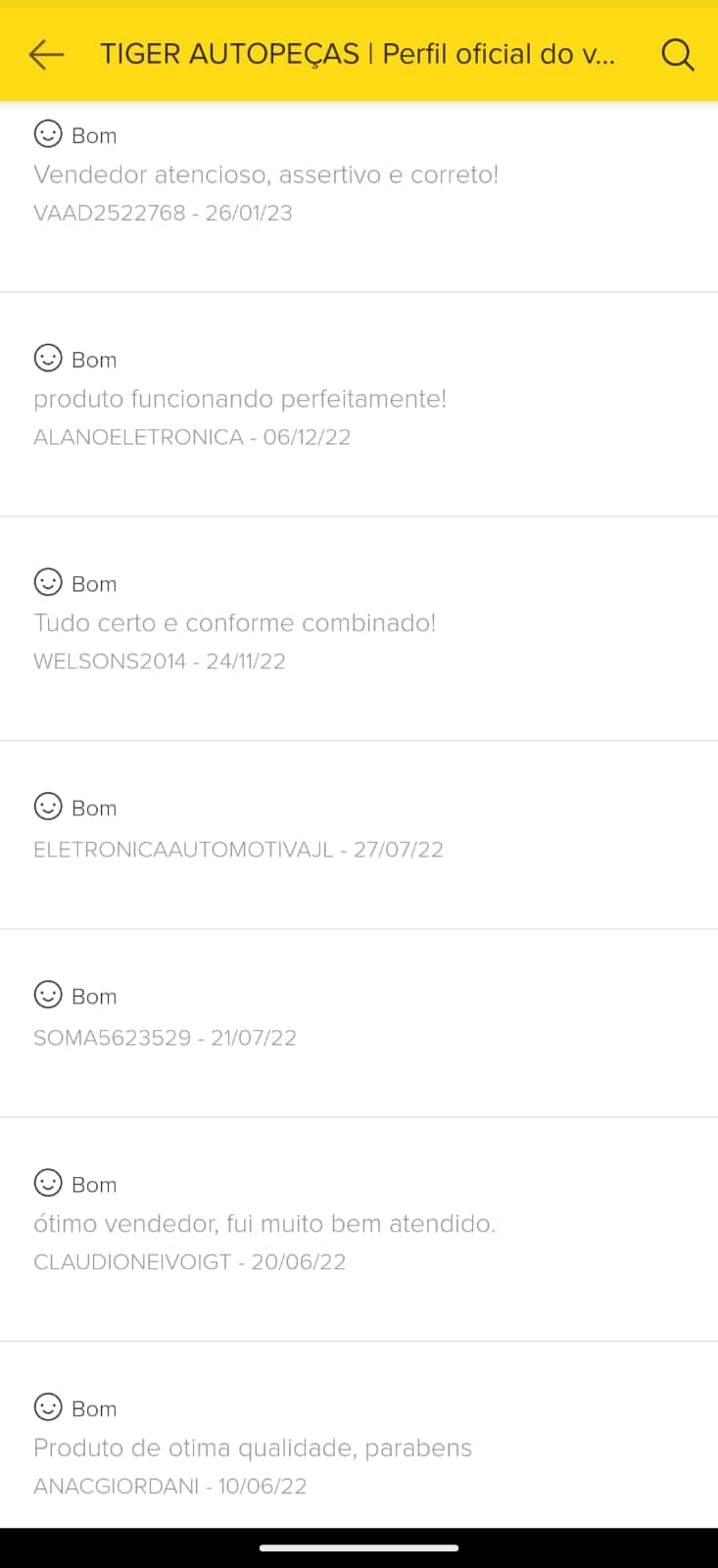718x1568 pixels.
Task: Open search from the yellow header
Action: 677,55
